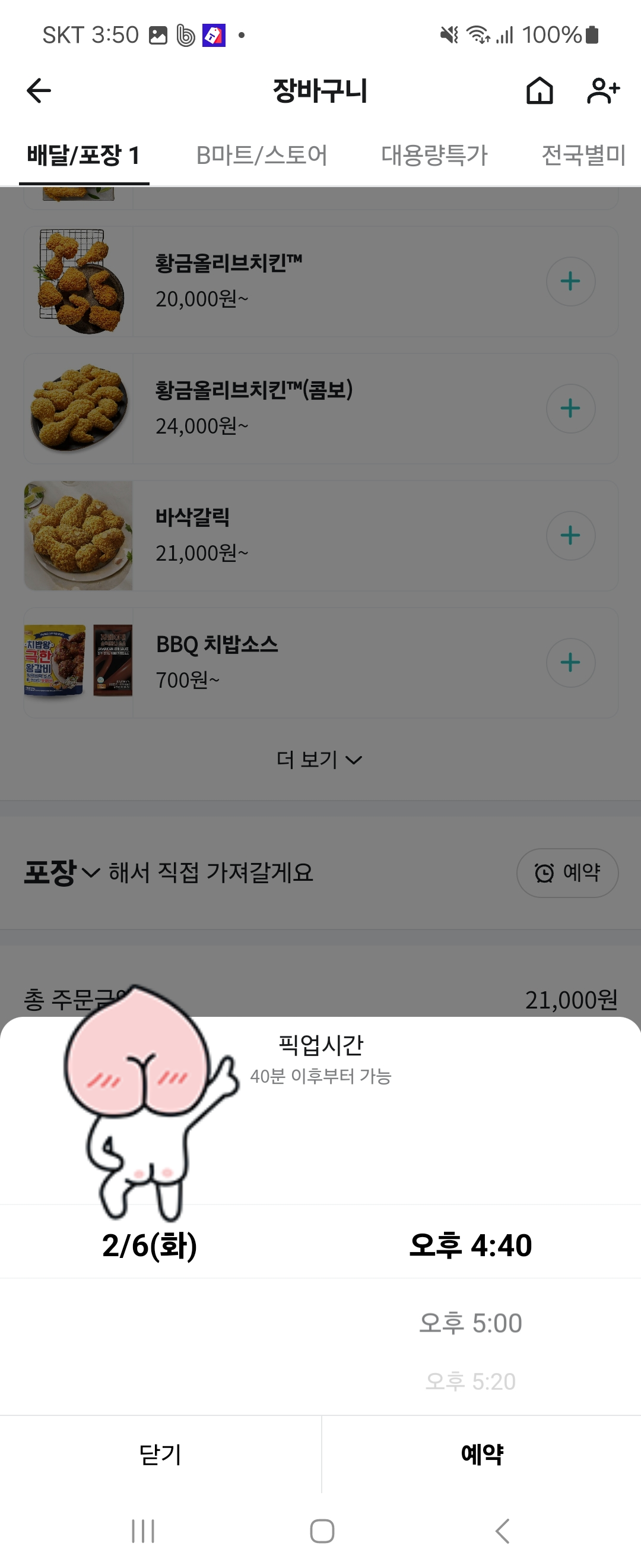
Task: Select 오후 5:00 on the time picker wheel
Action: [470, 1322]
